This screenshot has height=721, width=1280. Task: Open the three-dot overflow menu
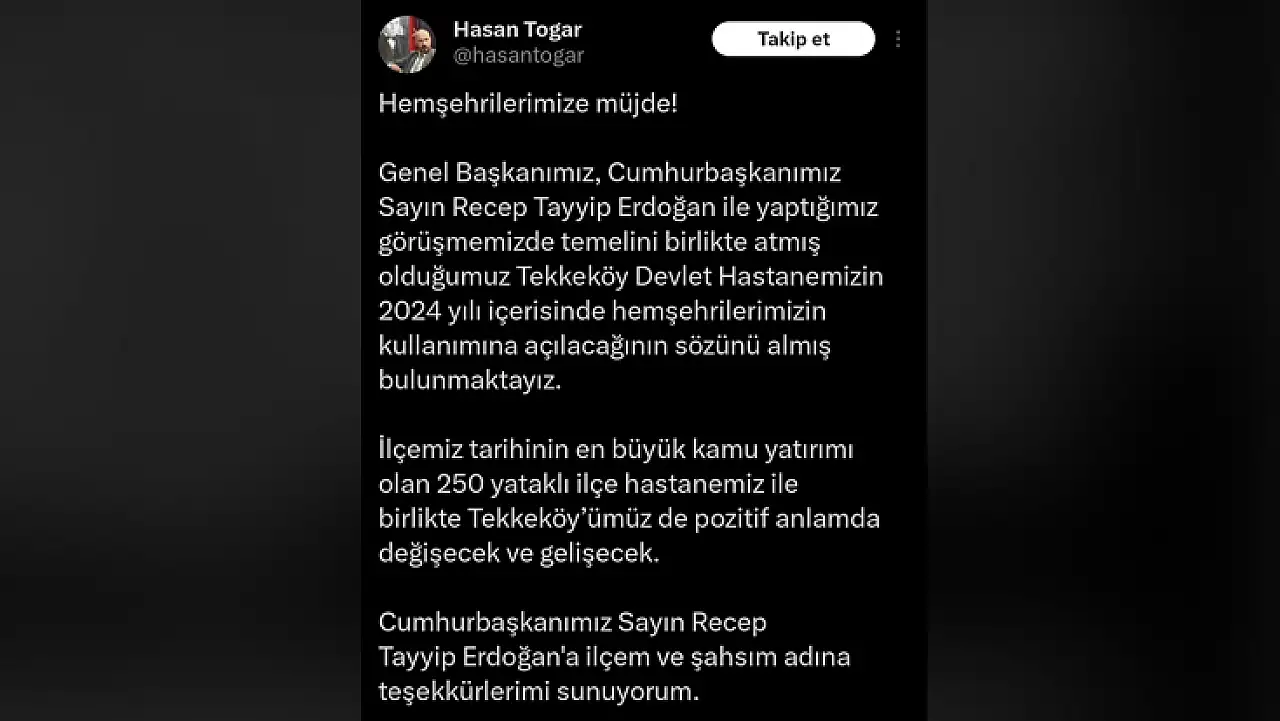898,39
